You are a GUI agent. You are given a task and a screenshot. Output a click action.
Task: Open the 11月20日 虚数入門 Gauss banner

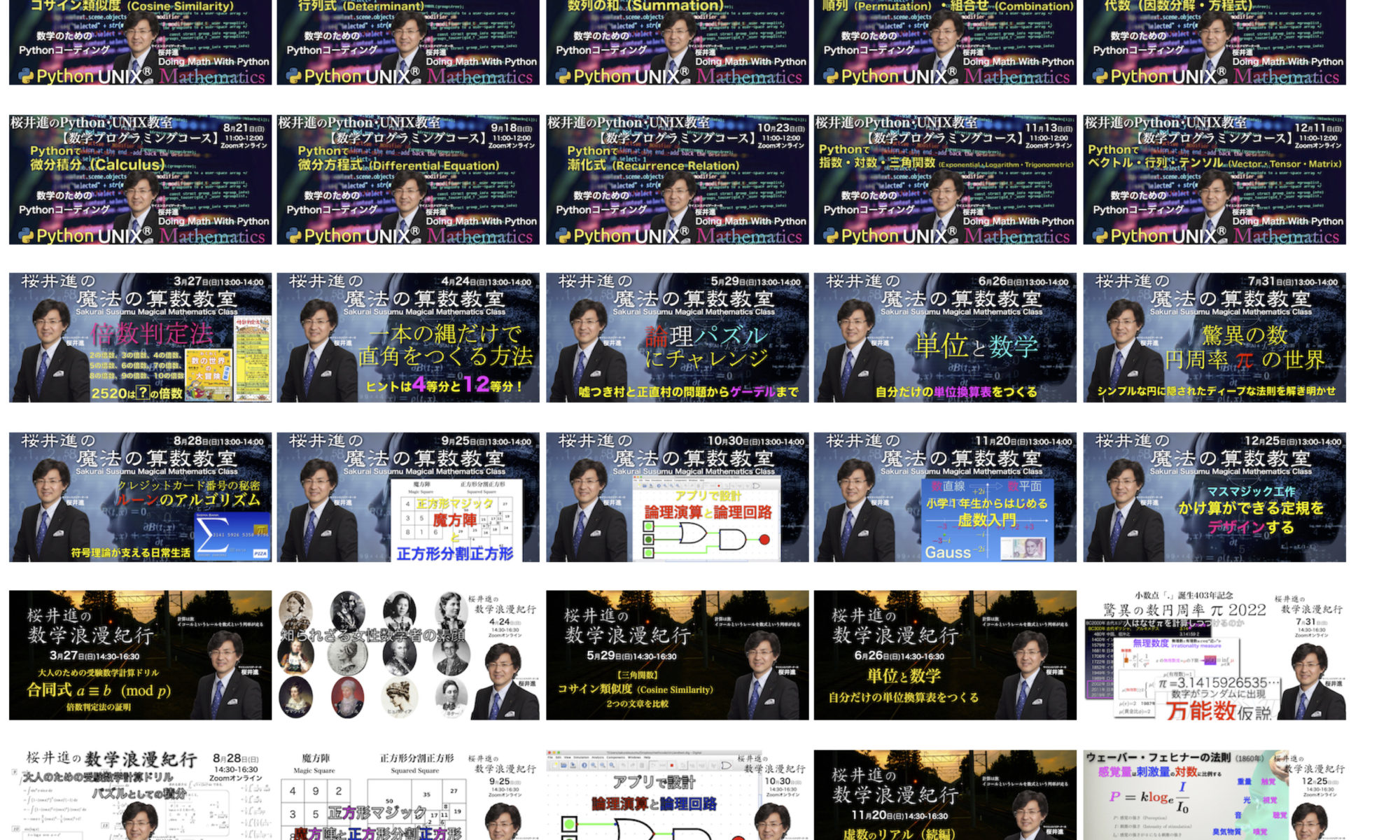945,497
